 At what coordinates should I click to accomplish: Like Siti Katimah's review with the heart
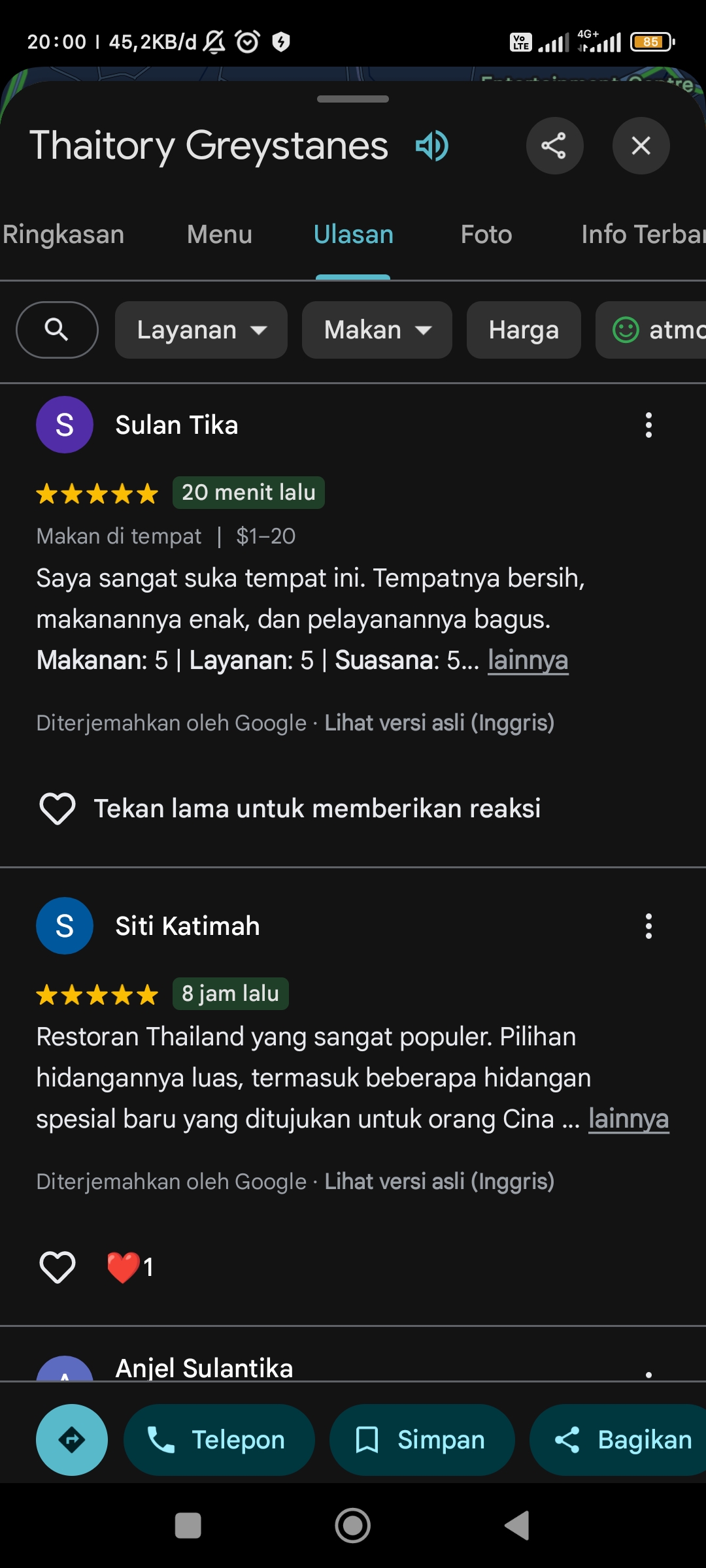click(x=58, y=1267)
